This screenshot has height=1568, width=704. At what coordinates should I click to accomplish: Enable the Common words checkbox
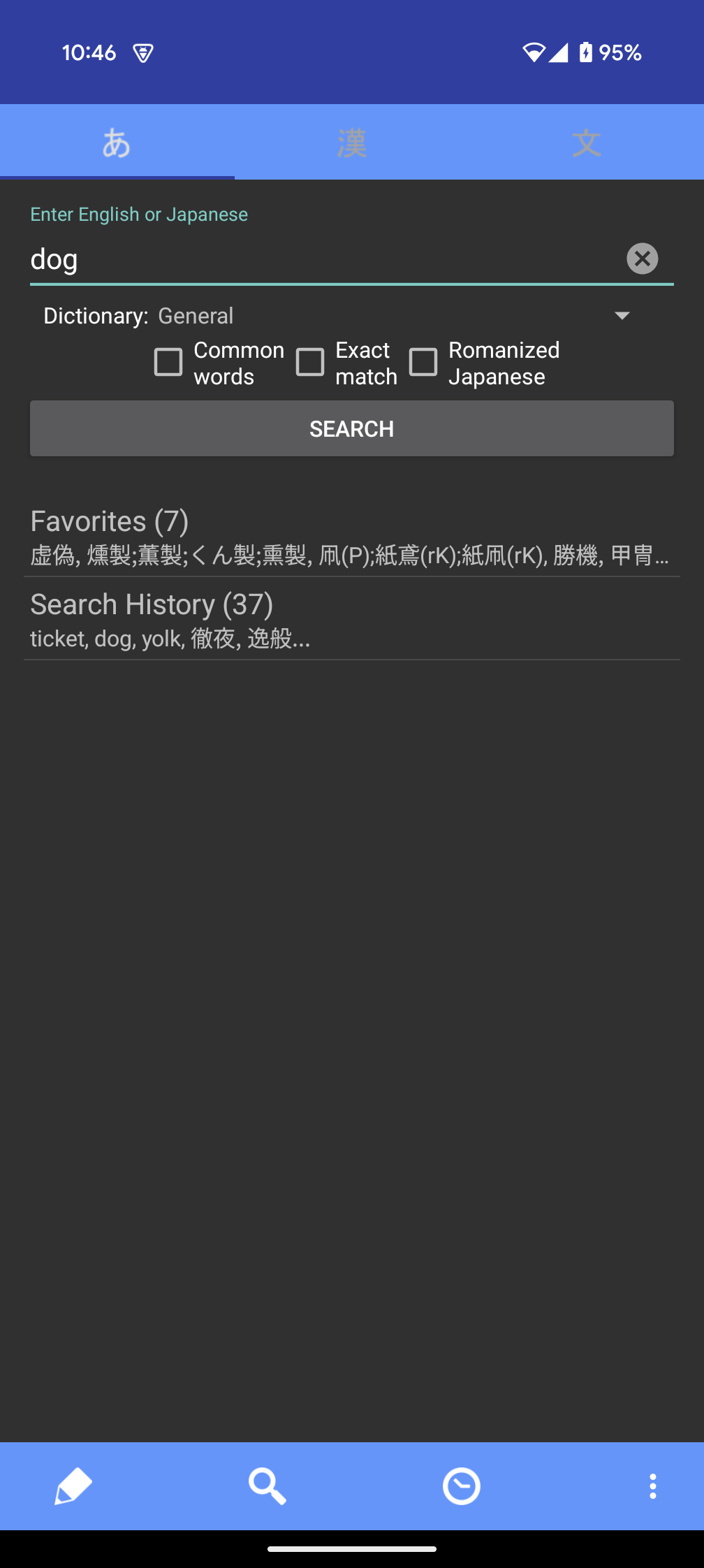[x=168, y=363]
